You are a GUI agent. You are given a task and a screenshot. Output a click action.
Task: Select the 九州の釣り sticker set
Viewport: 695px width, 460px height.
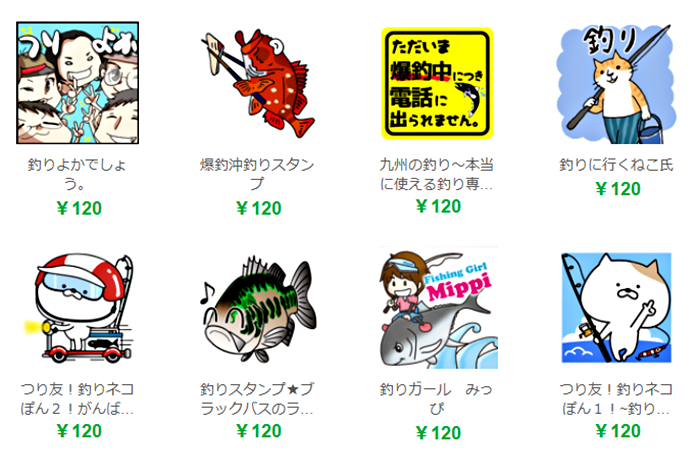point(438,83)
